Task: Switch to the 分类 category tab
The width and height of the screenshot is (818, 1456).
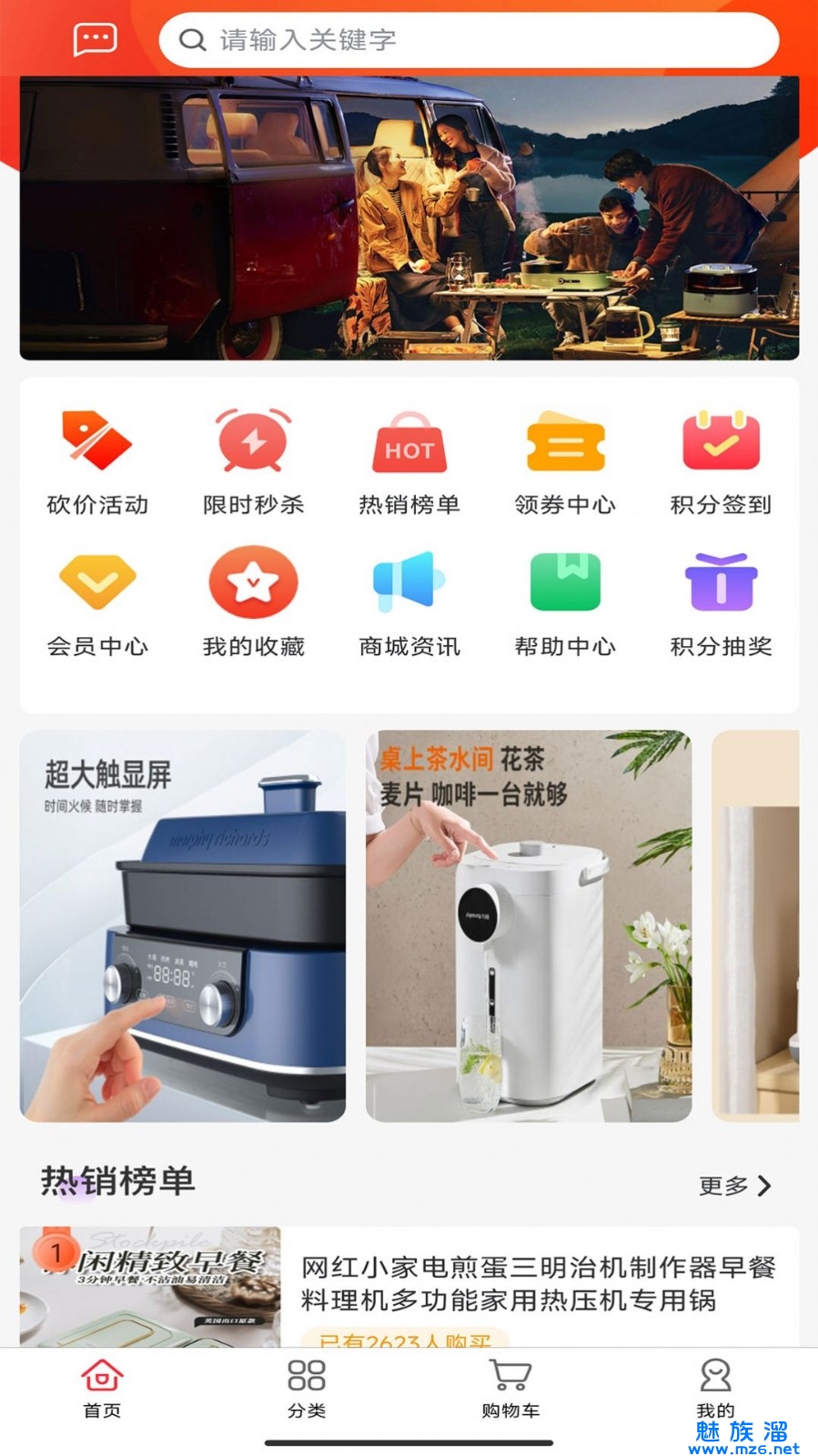Action: coord(307,1388)
